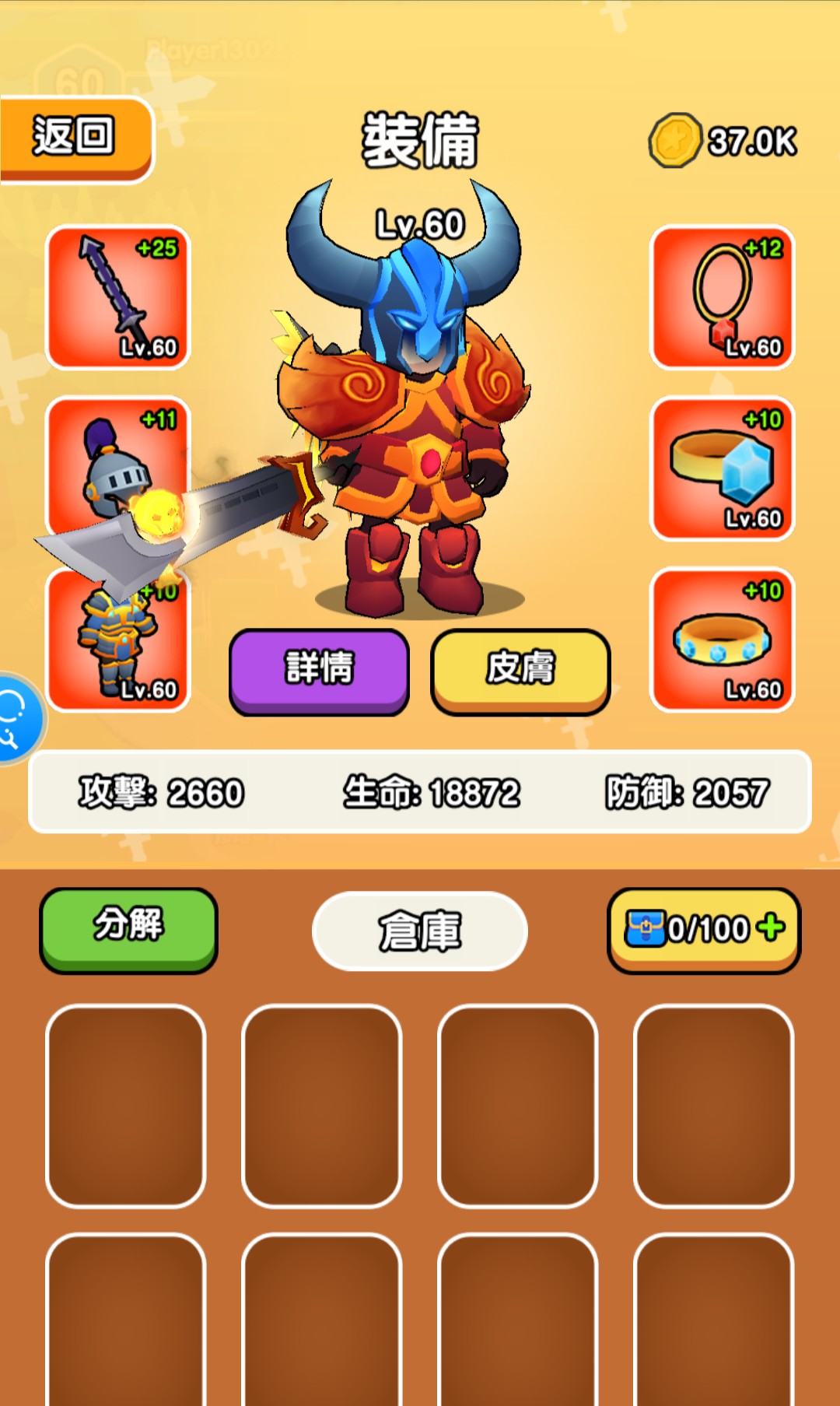Screen dimensions: 840x1406
Task: Open the equipped necklace slot +12
Action: (x=722, y=297)
